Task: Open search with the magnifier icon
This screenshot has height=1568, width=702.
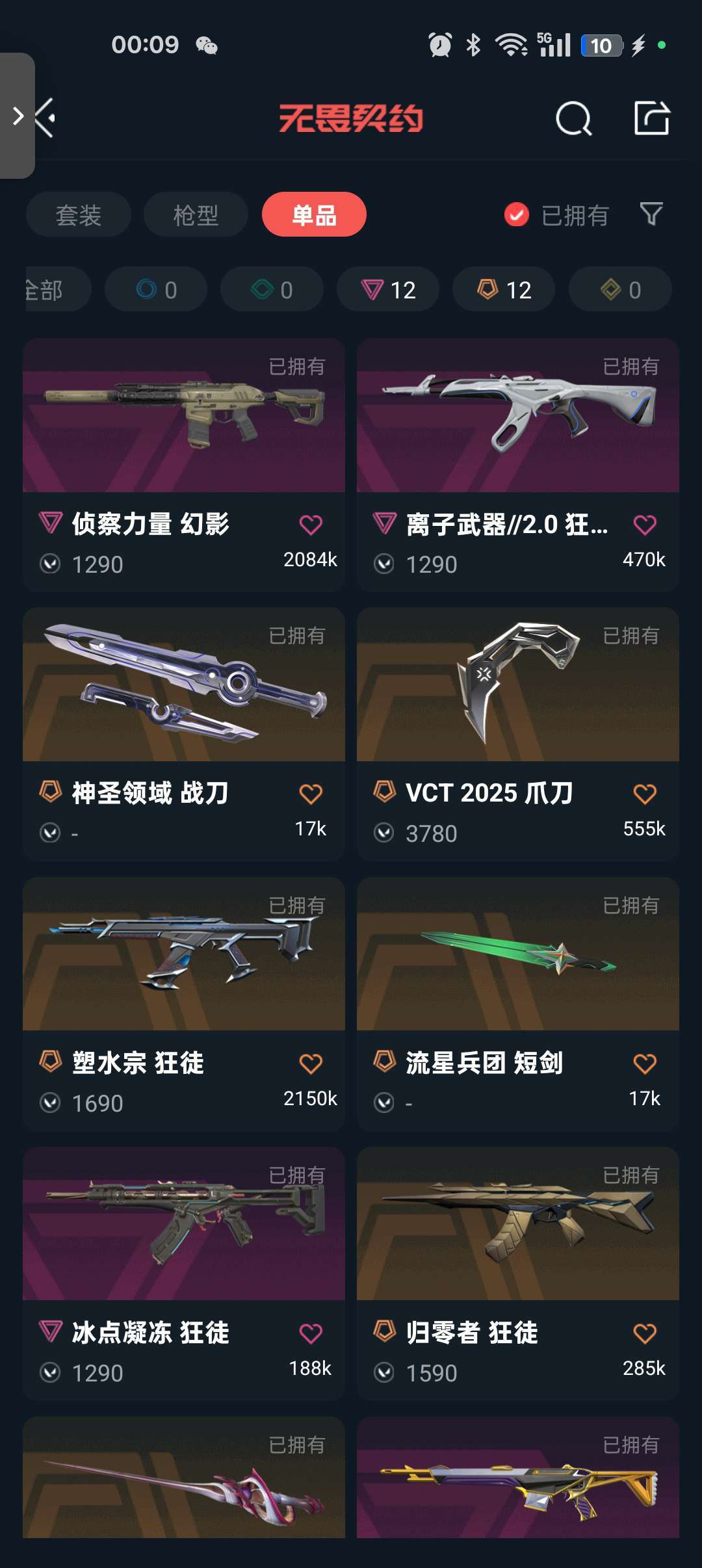Action: tap(573, 118)
